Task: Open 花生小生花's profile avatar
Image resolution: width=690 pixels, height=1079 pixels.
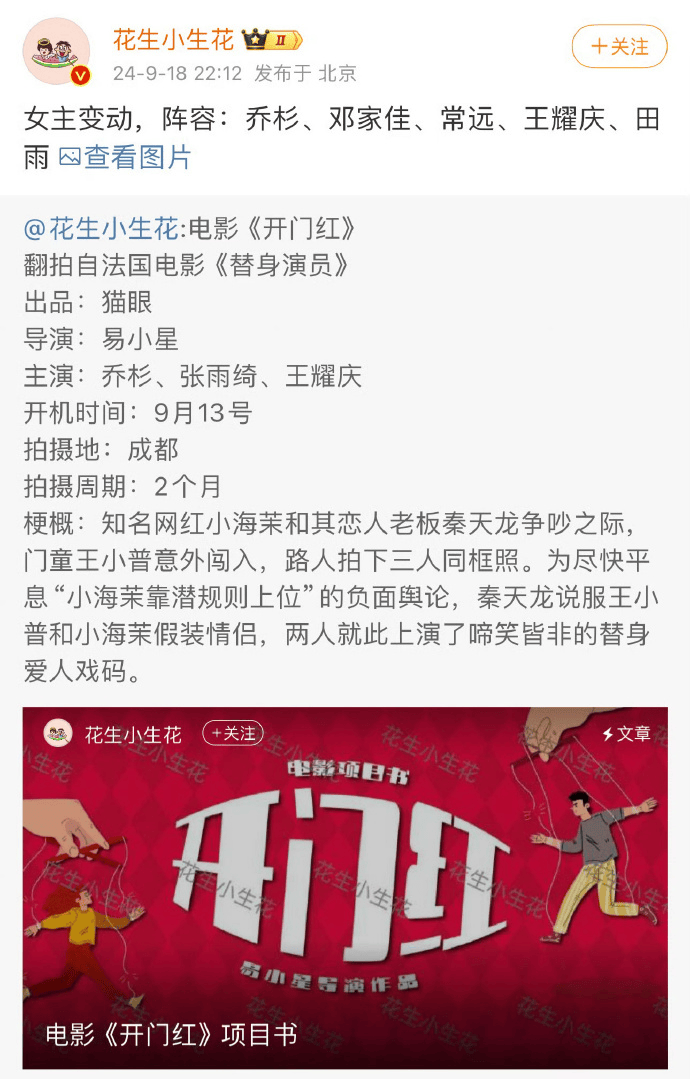Action: pyautogui.click(x=57, y=52)
